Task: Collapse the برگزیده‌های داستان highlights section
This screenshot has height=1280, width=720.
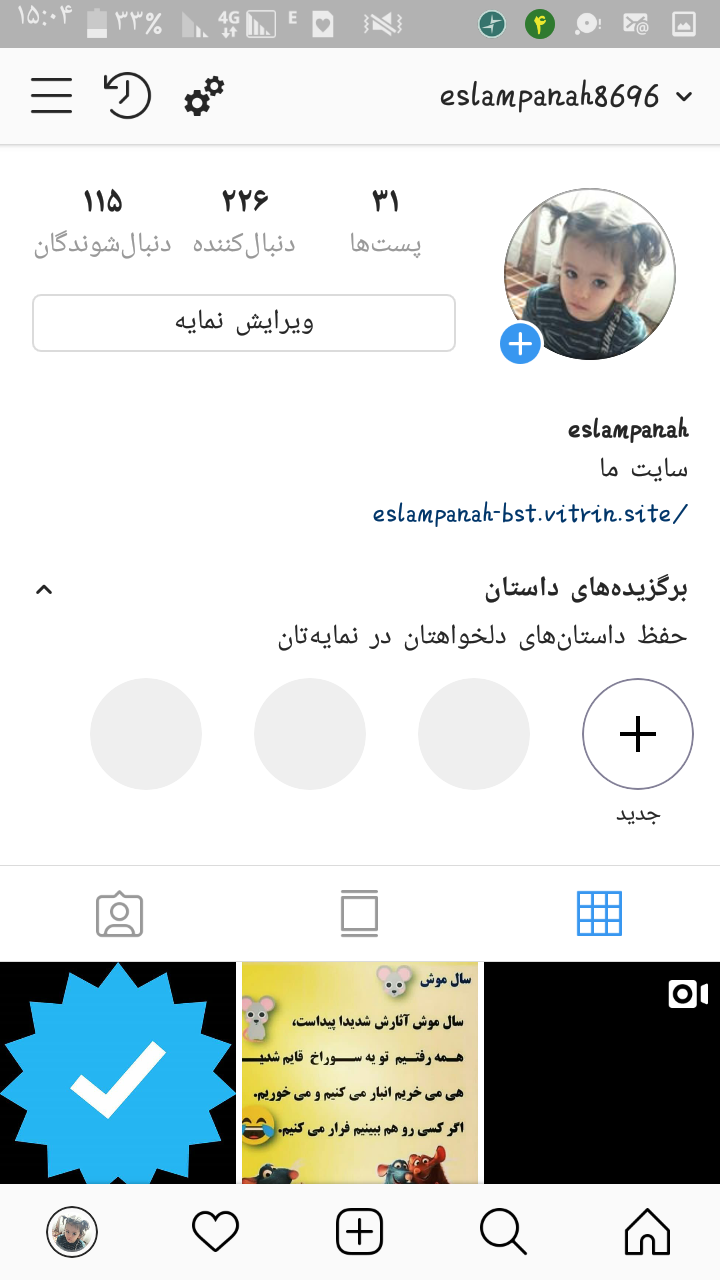Action: [x=44, y=589]
